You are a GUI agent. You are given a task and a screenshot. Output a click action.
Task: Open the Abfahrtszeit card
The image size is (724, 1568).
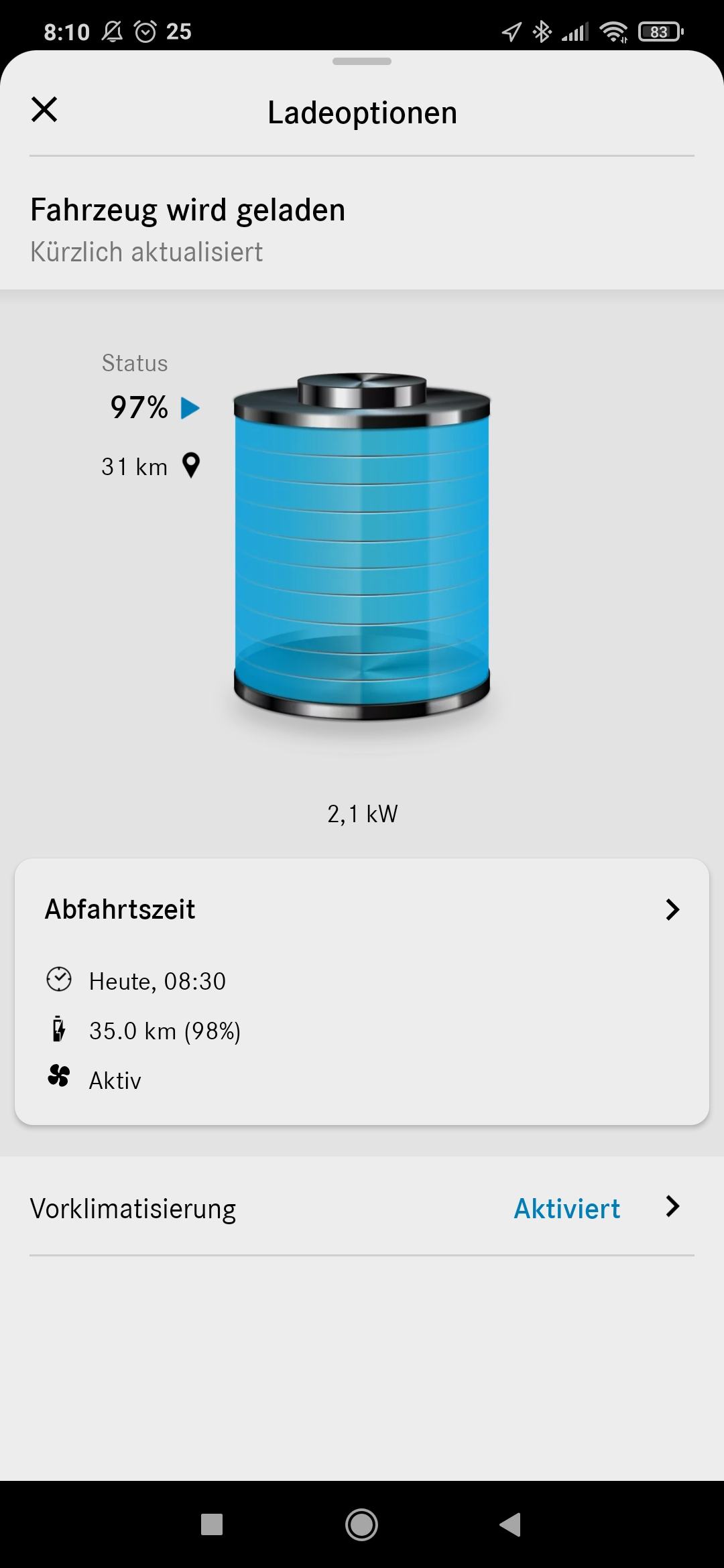point(362,910)
